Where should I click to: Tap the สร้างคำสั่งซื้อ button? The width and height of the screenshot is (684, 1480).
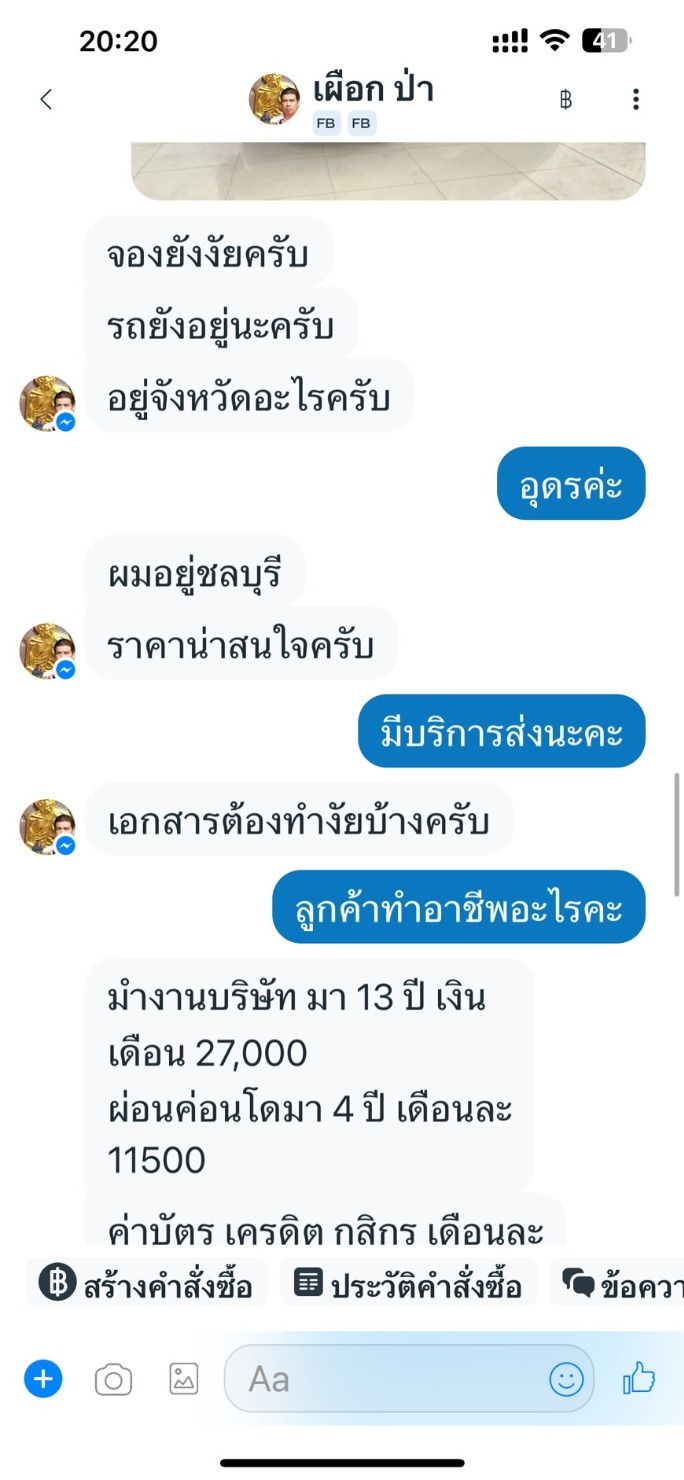coord(146,1284)
